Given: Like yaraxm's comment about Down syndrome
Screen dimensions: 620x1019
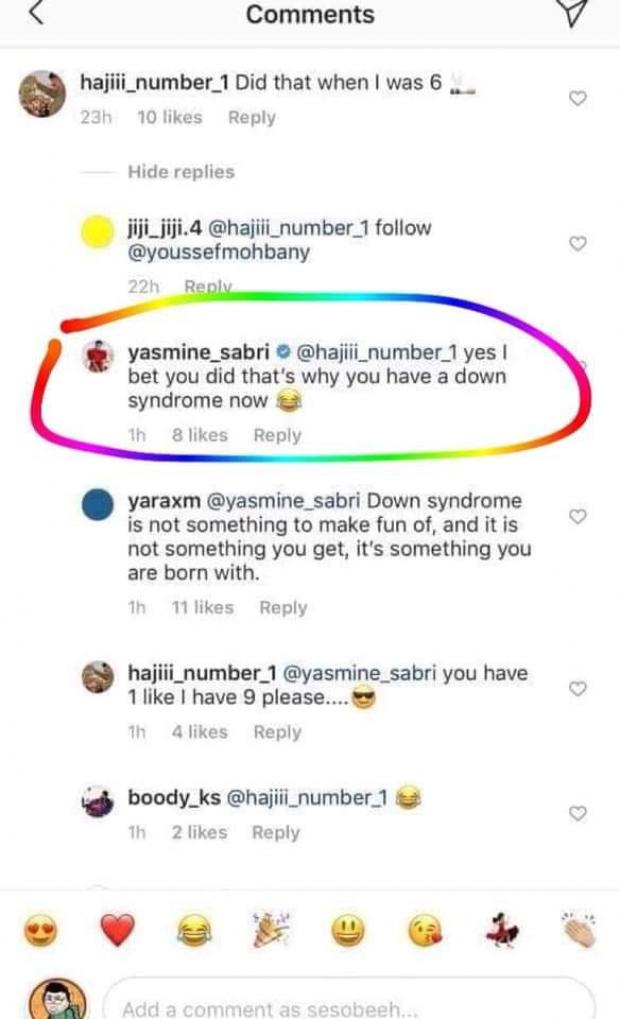Looking at the screenshot, I should (577, 516).
